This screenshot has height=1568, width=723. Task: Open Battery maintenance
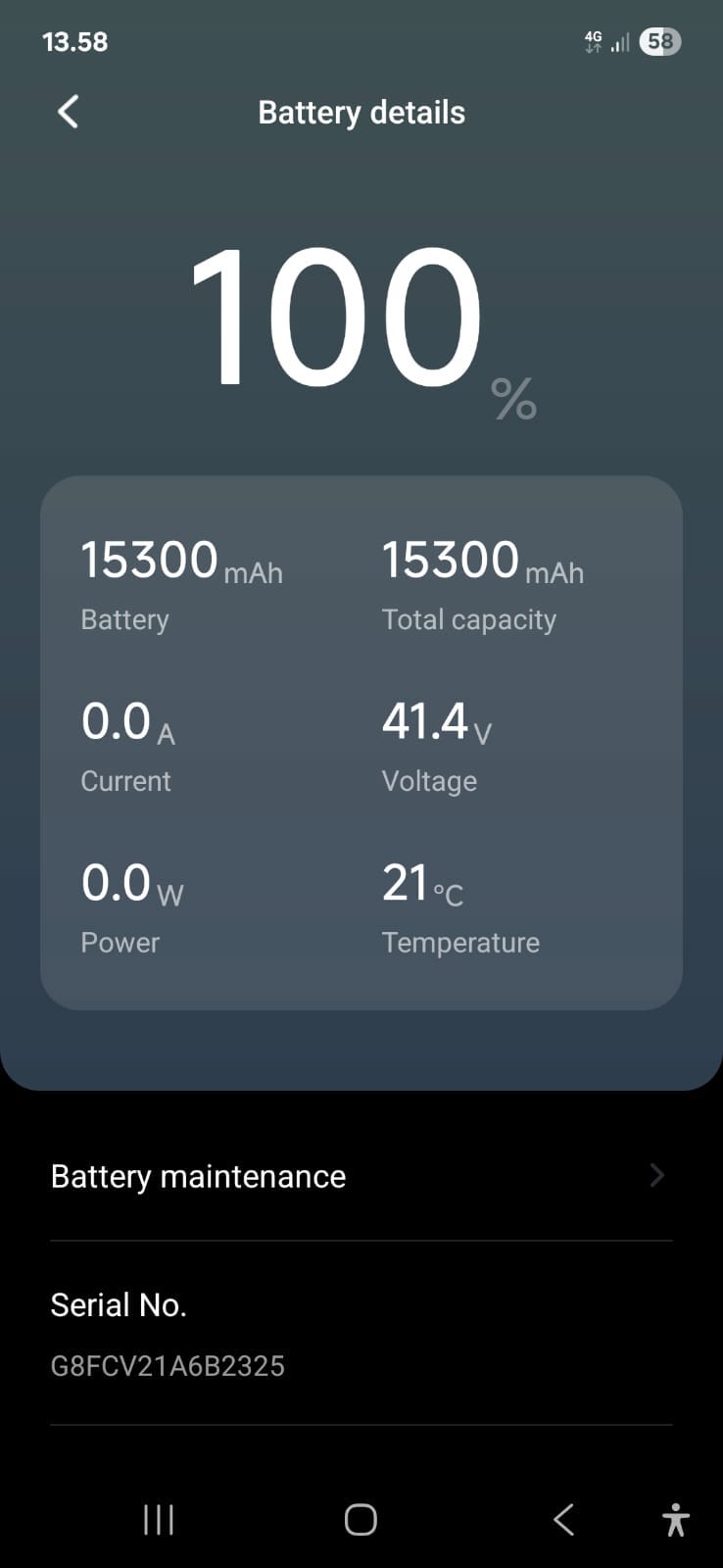[x=361, y=1176]
